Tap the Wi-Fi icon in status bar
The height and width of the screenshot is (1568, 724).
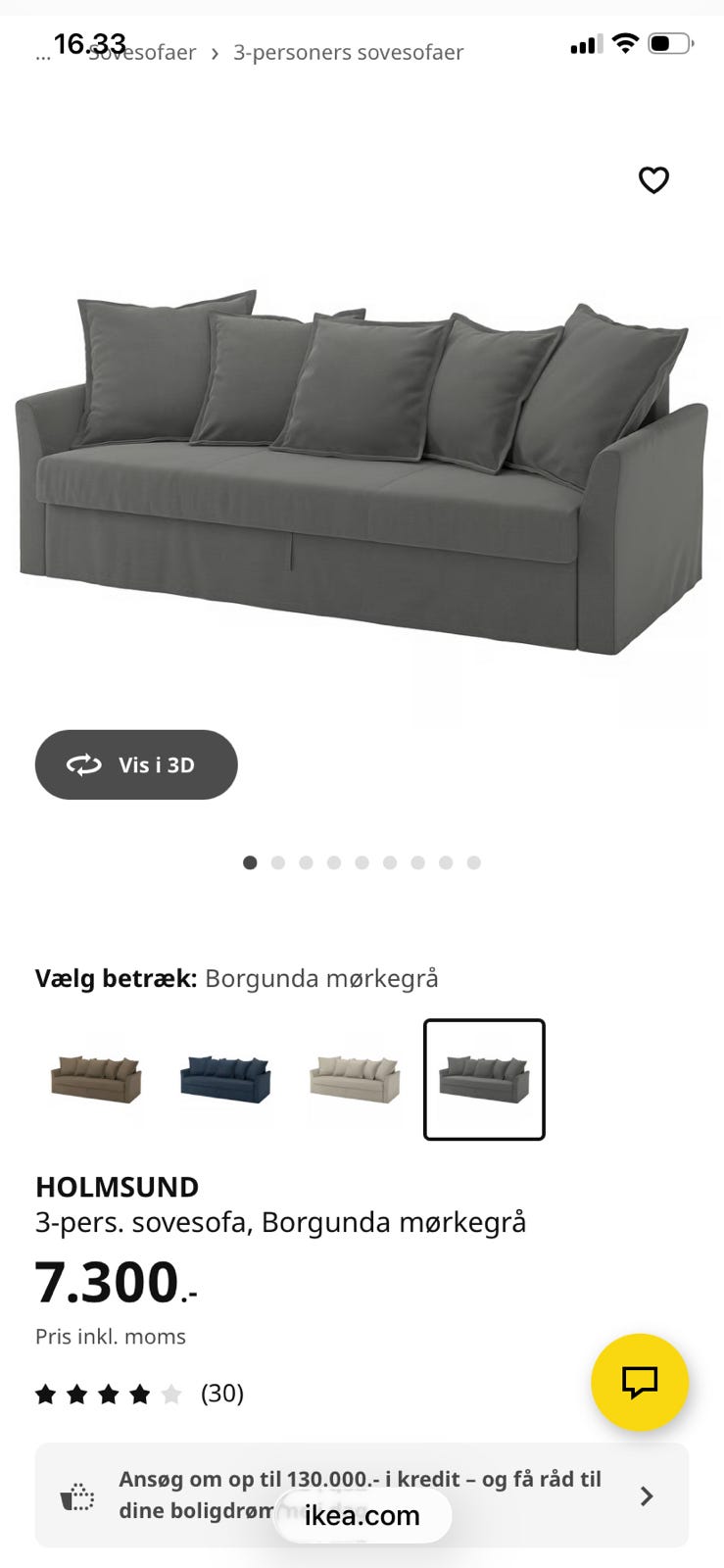click(624, 43)
